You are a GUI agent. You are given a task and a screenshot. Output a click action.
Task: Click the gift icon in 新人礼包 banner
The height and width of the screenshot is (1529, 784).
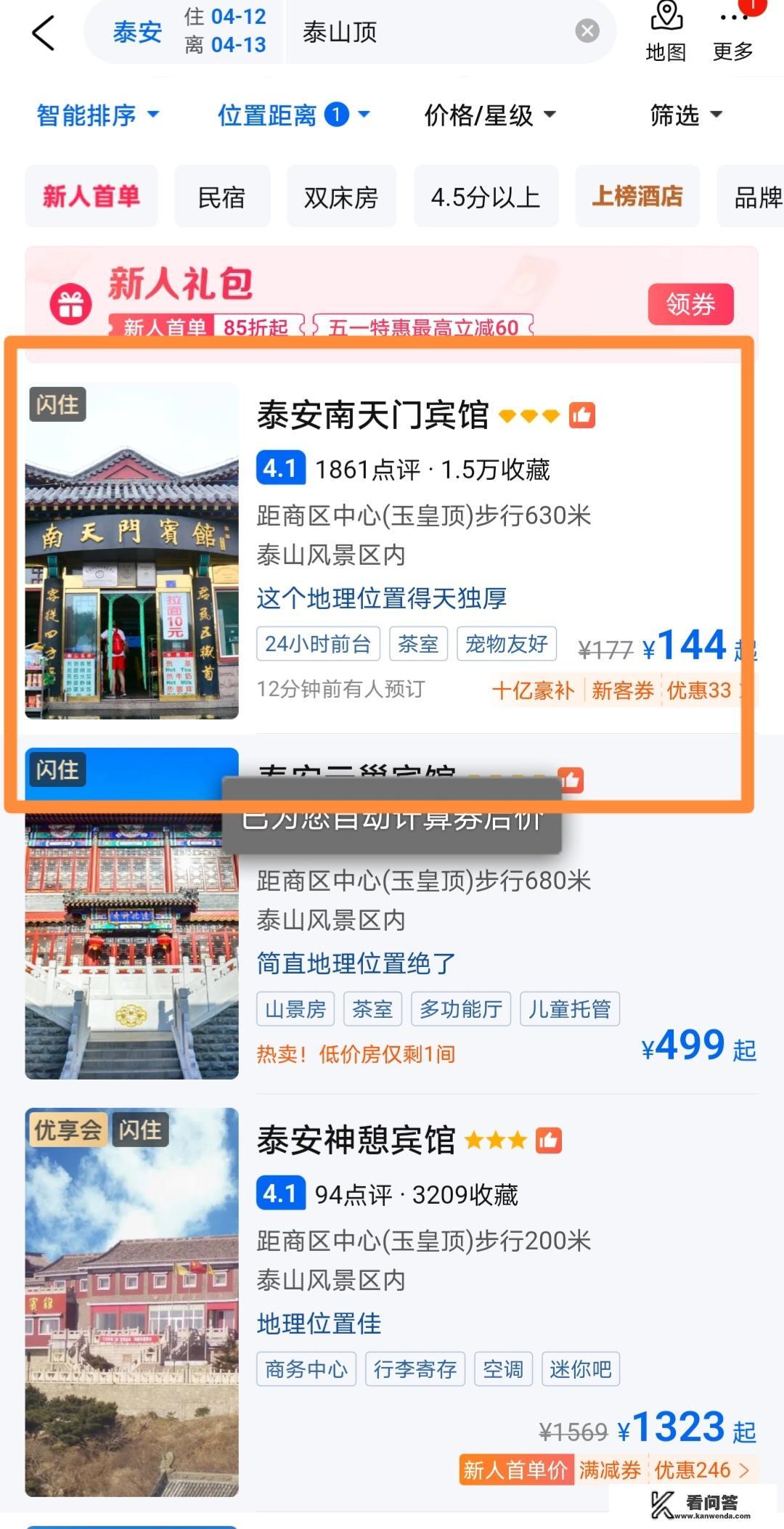[70, 303]
